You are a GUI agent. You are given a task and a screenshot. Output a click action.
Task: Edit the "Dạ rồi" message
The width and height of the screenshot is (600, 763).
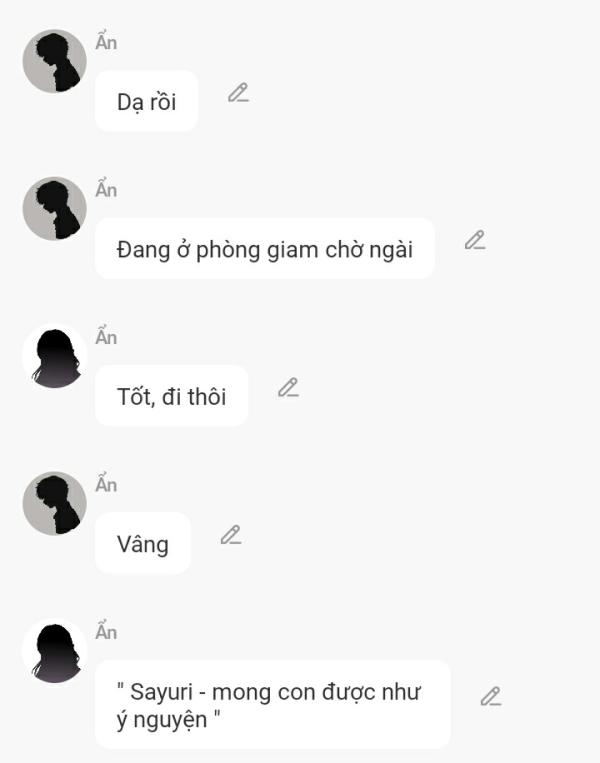pos(238,93)
